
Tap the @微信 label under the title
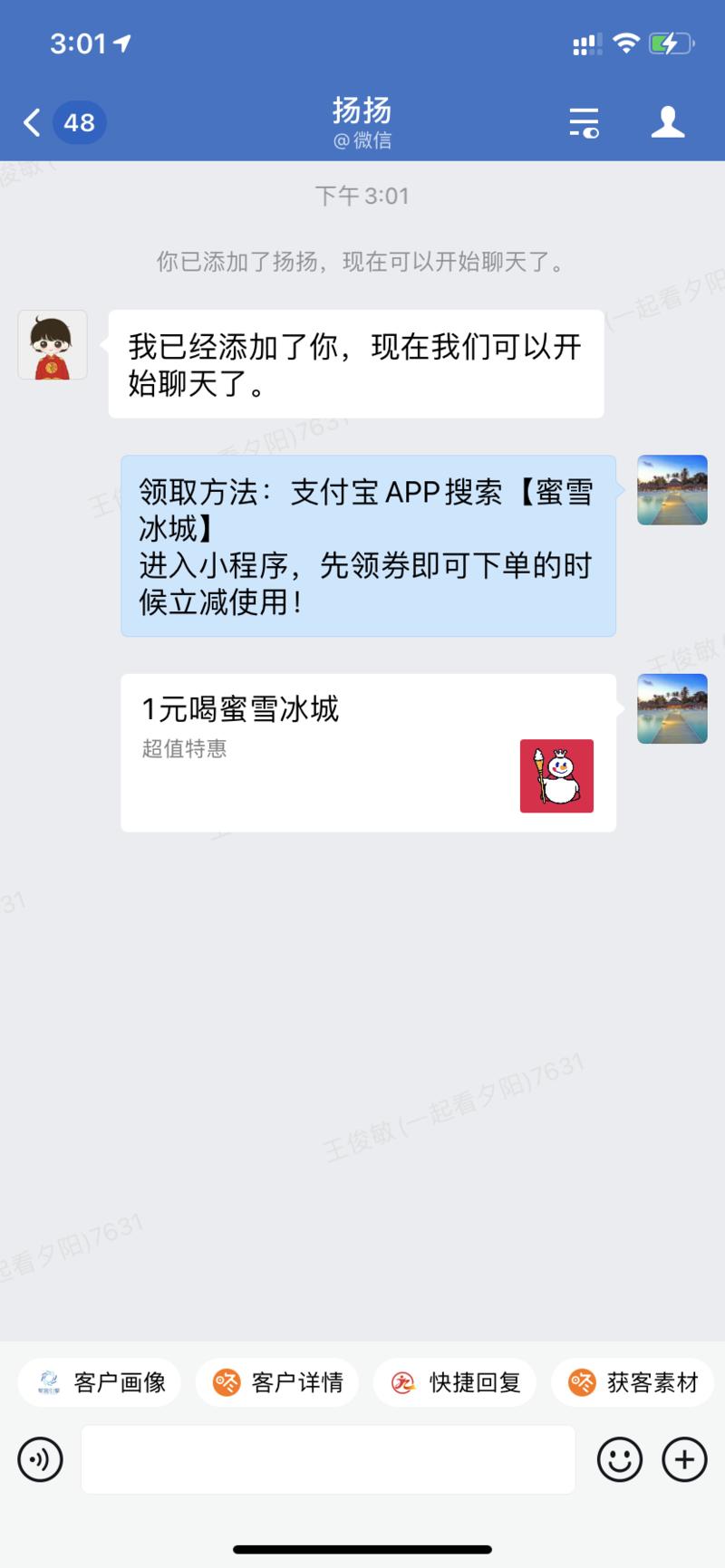(362, 140)
